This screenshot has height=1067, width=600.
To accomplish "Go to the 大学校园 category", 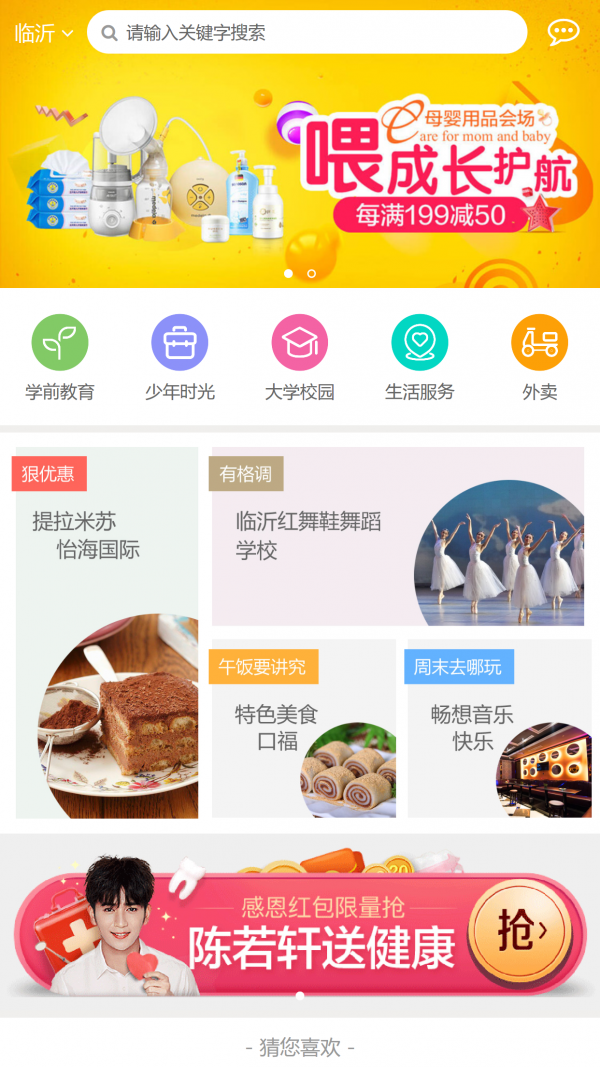I will pos(300,358).
